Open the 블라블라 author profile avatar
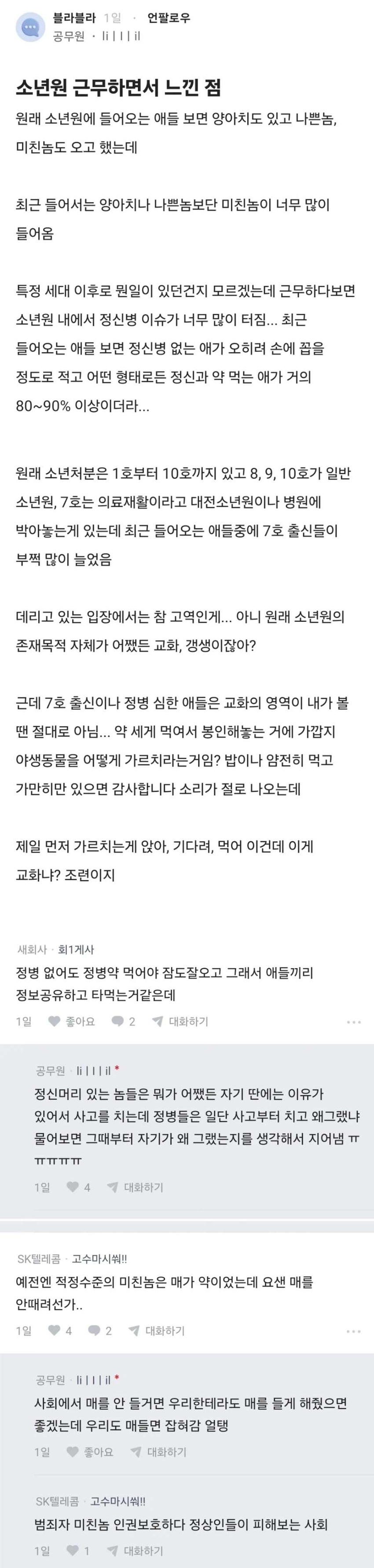The width and height of the screenshot is (374, 1568). point(30,27)
